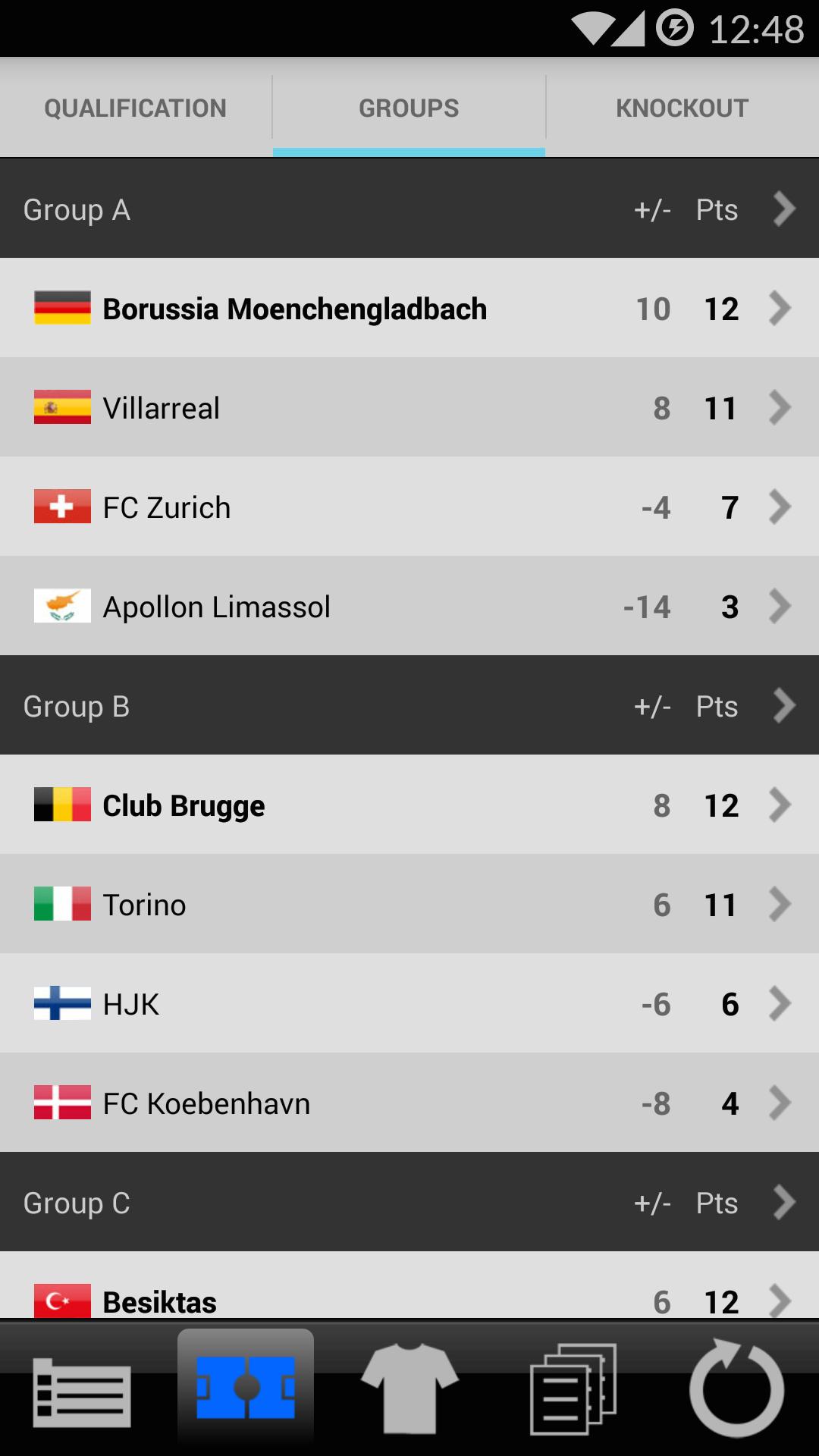819x1456 pixels.
Task: Open Club Brugge team row
Action: tap(409, 805)
